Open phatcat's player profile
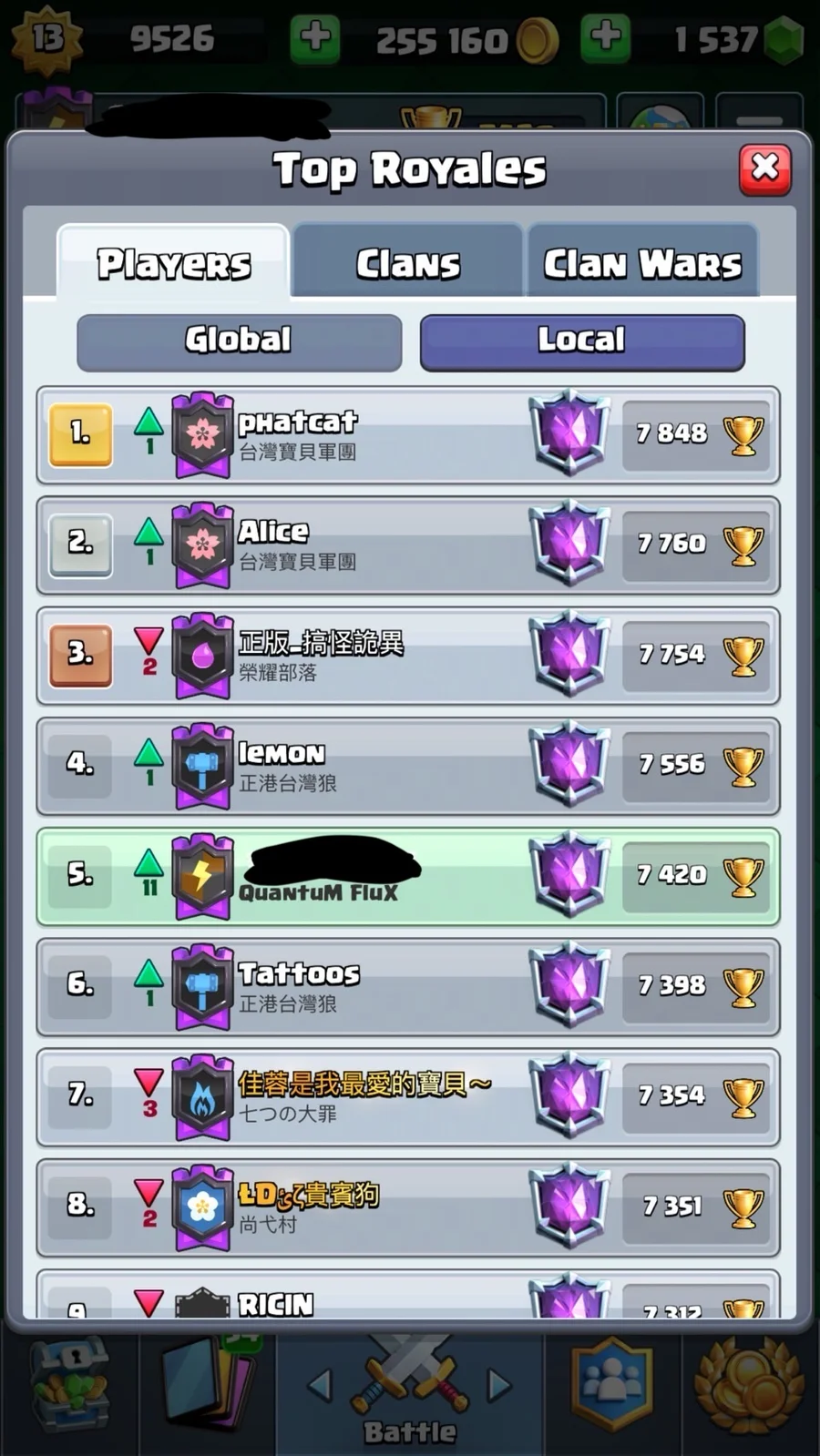Image resolution: width=820 pixels, height=1456 pixels. coord(383,435)
